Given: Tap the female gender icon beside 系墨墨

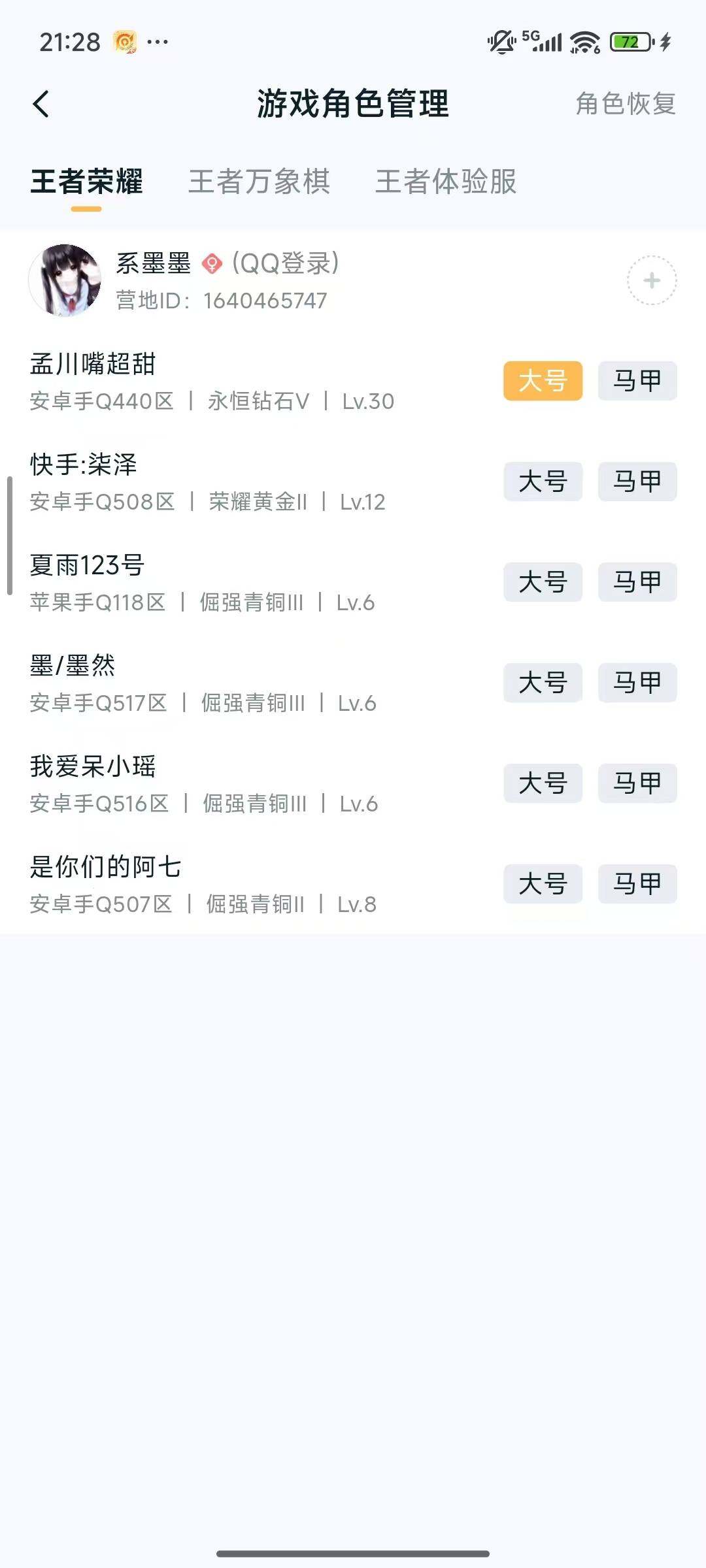Looking at the screenshot, I should (211, 265).
